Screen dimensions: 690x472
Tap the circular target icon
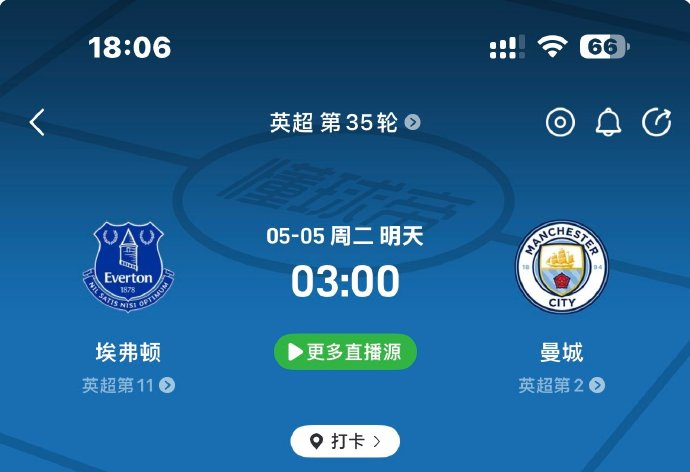(560, 122)
